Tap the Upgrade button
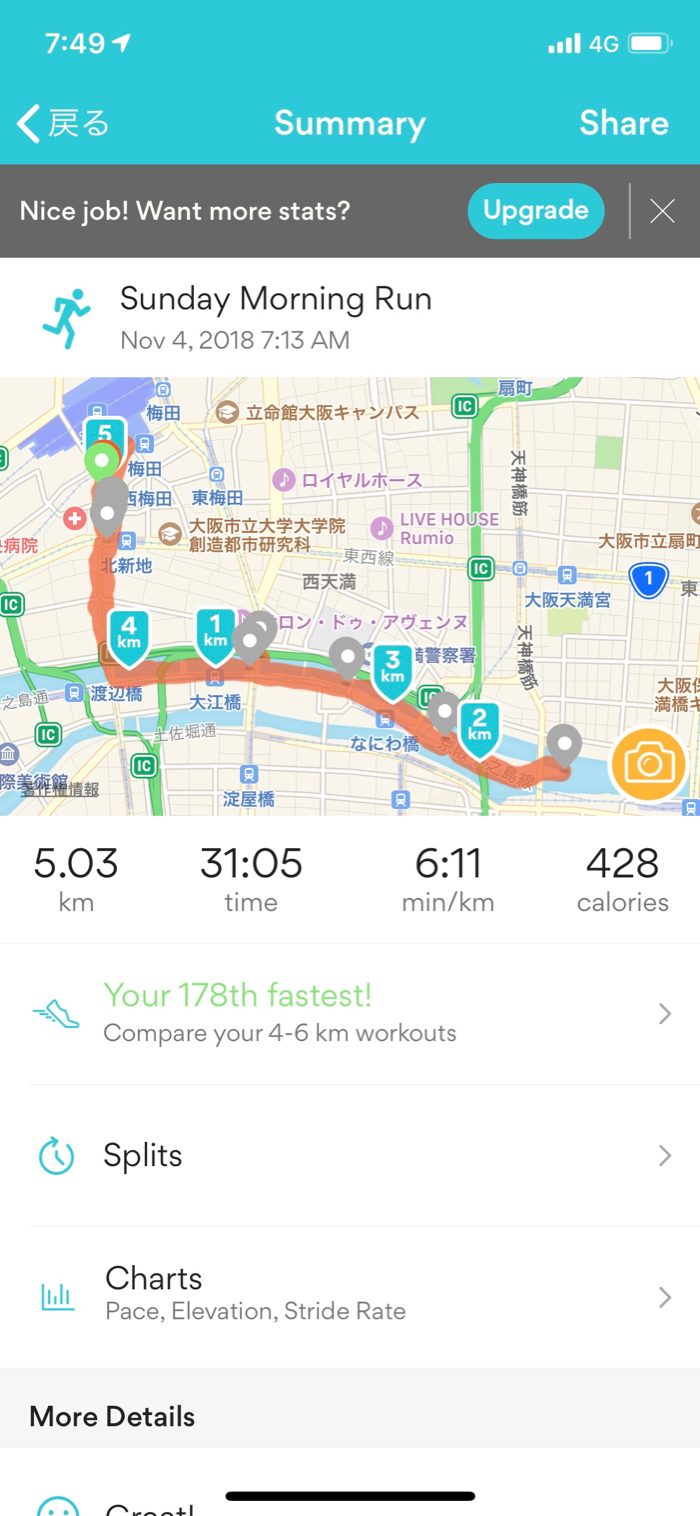Image resolution: width=700 pixels, height=1516 pixels. coord(535,210)
